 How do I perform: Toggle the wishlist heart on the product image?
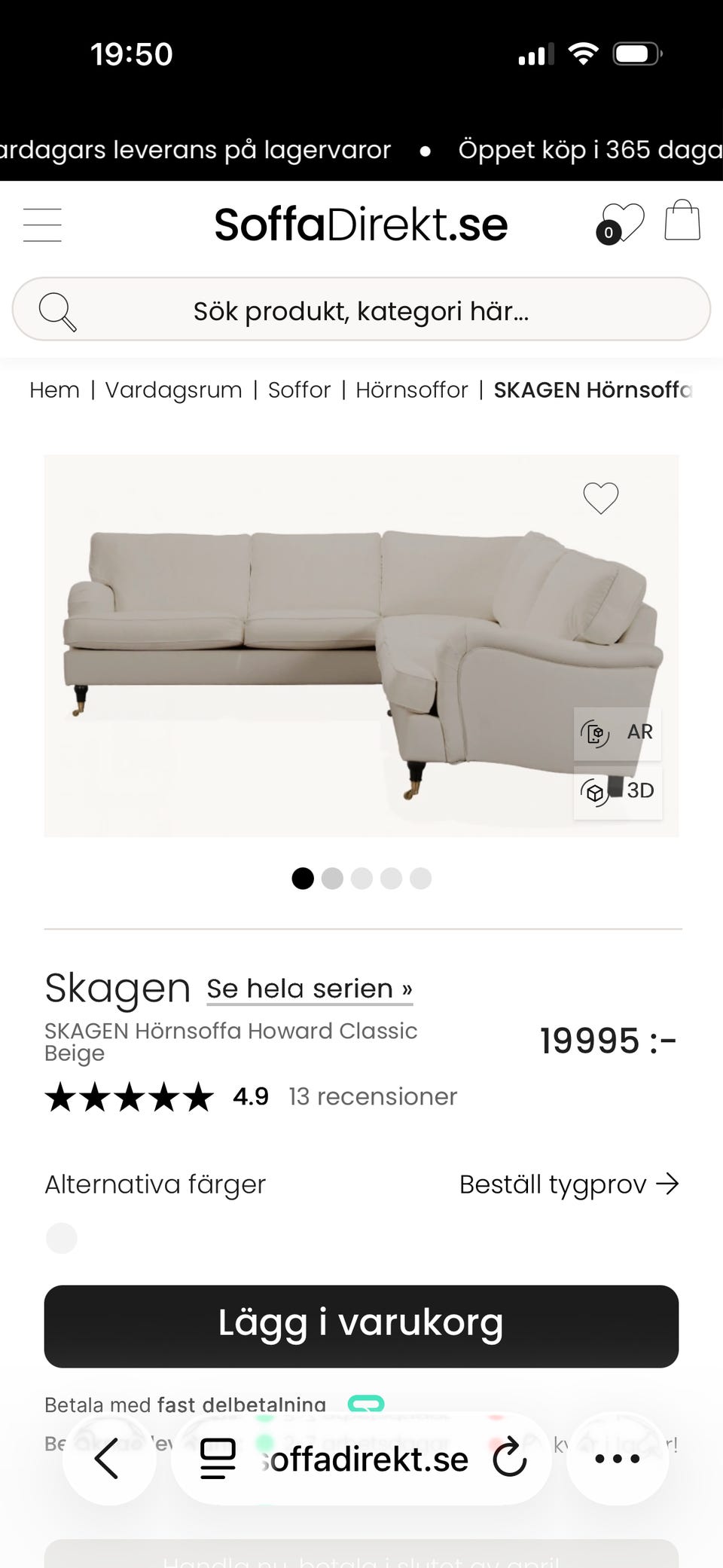click(600, 498)
